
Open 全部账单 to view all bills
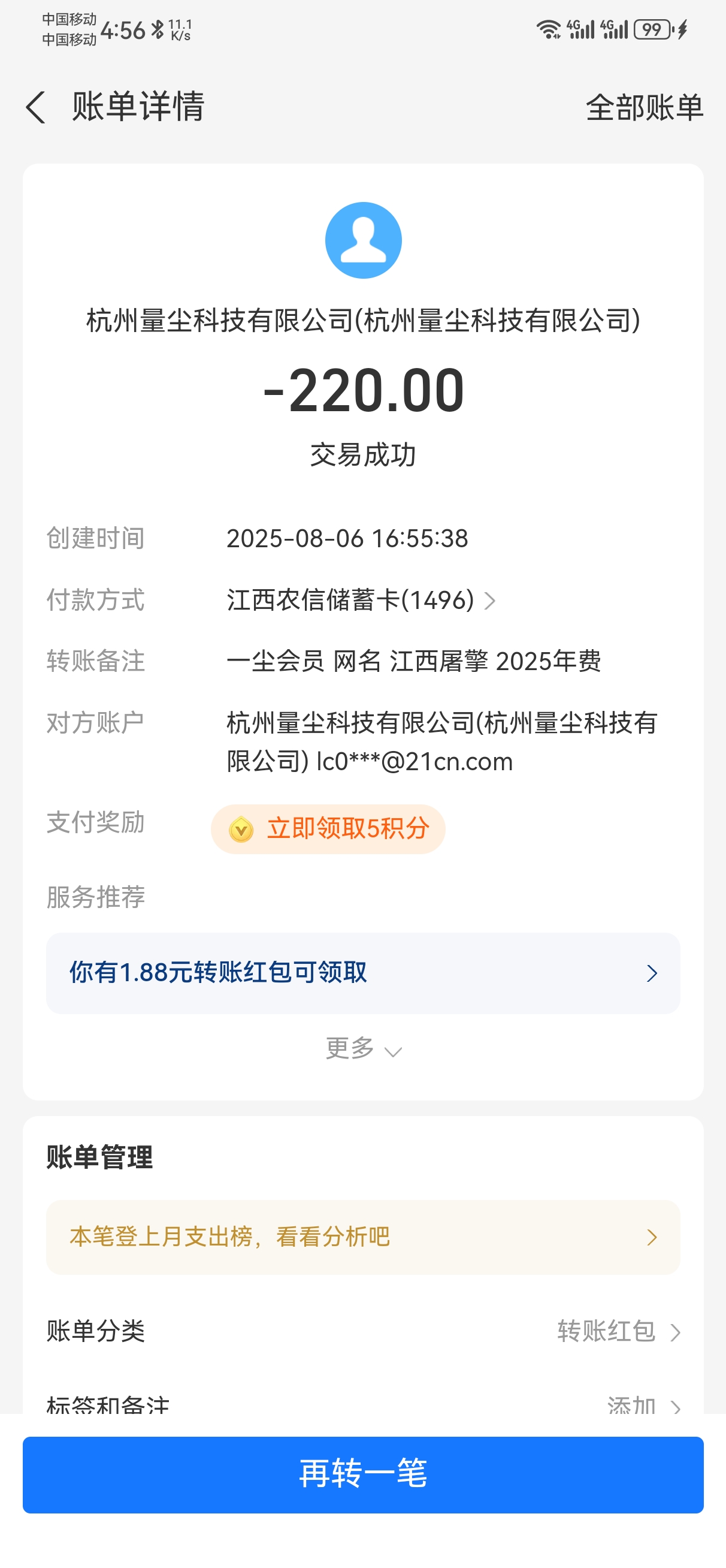click(644, 108)
